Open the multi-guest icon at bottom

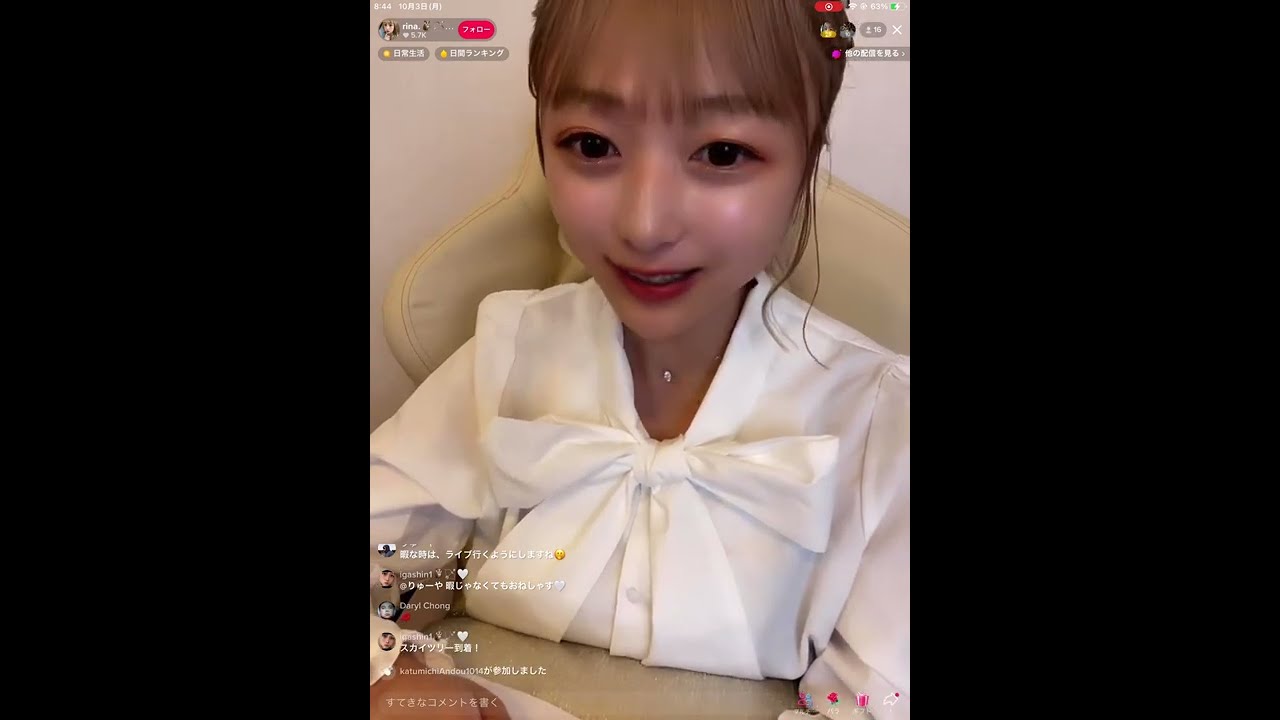[x=804, y=701]
